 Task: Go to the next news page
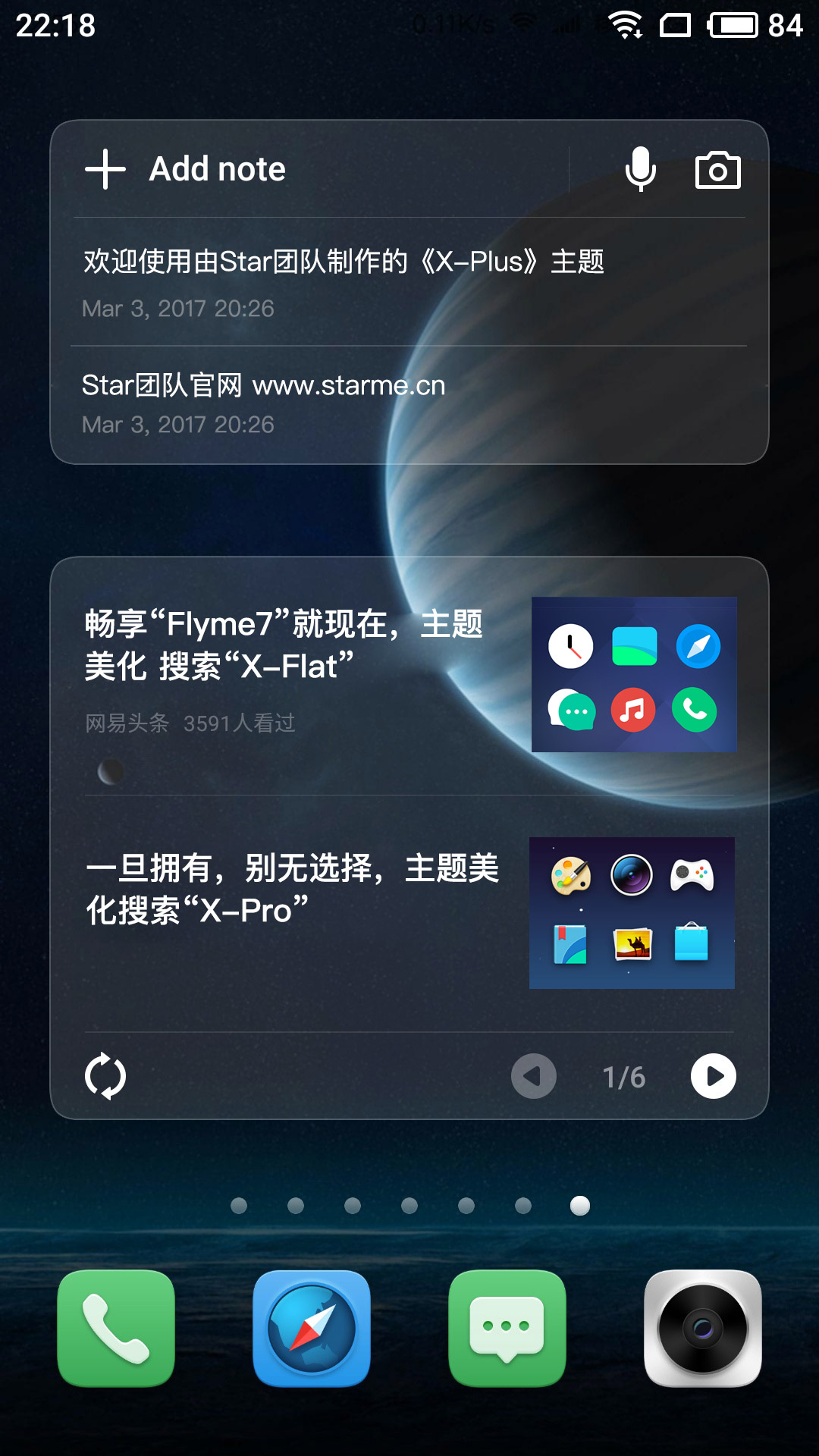pos(713,1075)
